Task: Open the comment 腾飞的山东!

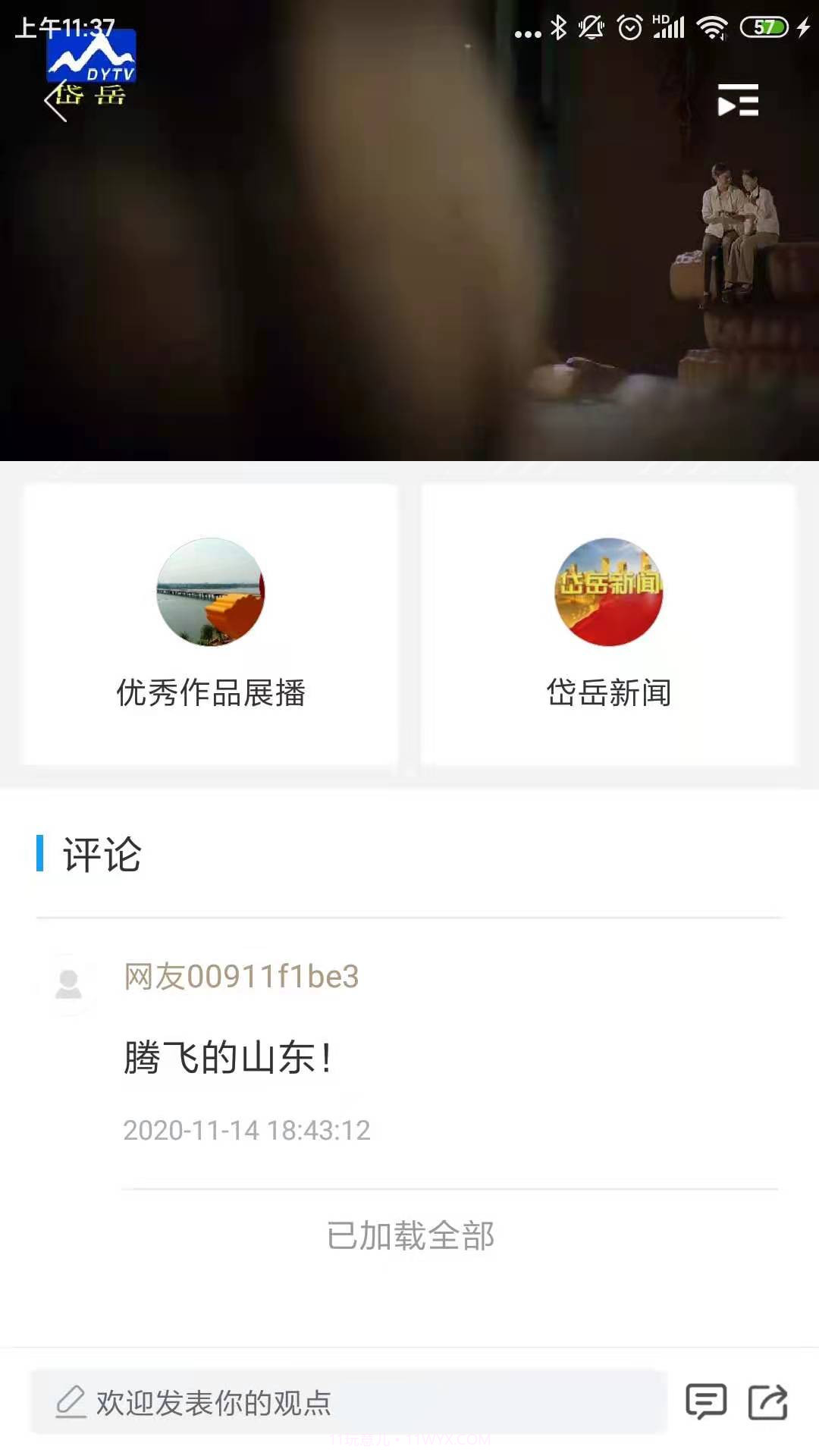Action: pyautogui.click(x=229, y=1055)
